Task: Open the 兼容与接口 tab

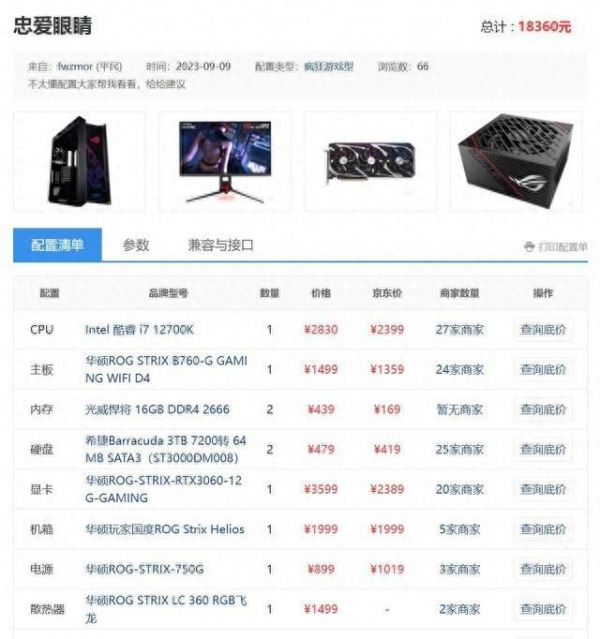Action: tap(221, 245)
